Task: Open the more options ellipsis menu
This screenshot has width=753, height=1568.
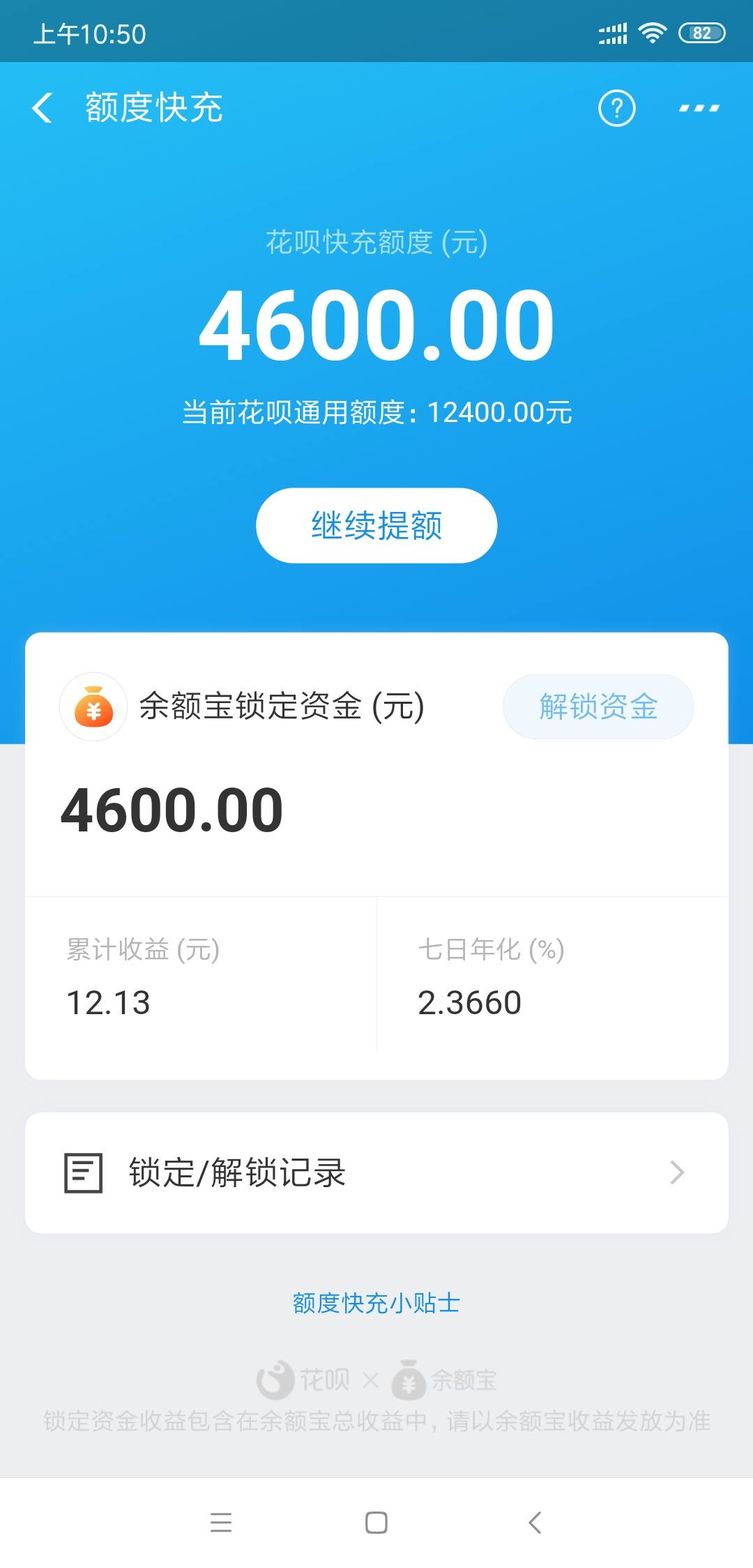Action: point(698,108)
